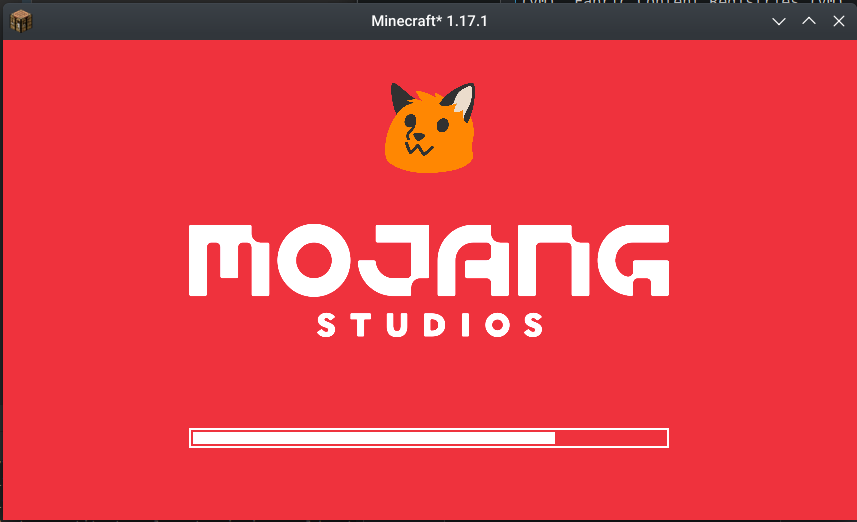Open the window menu from the title bar icon
857x522 pixels.
[x=21, y=20]
